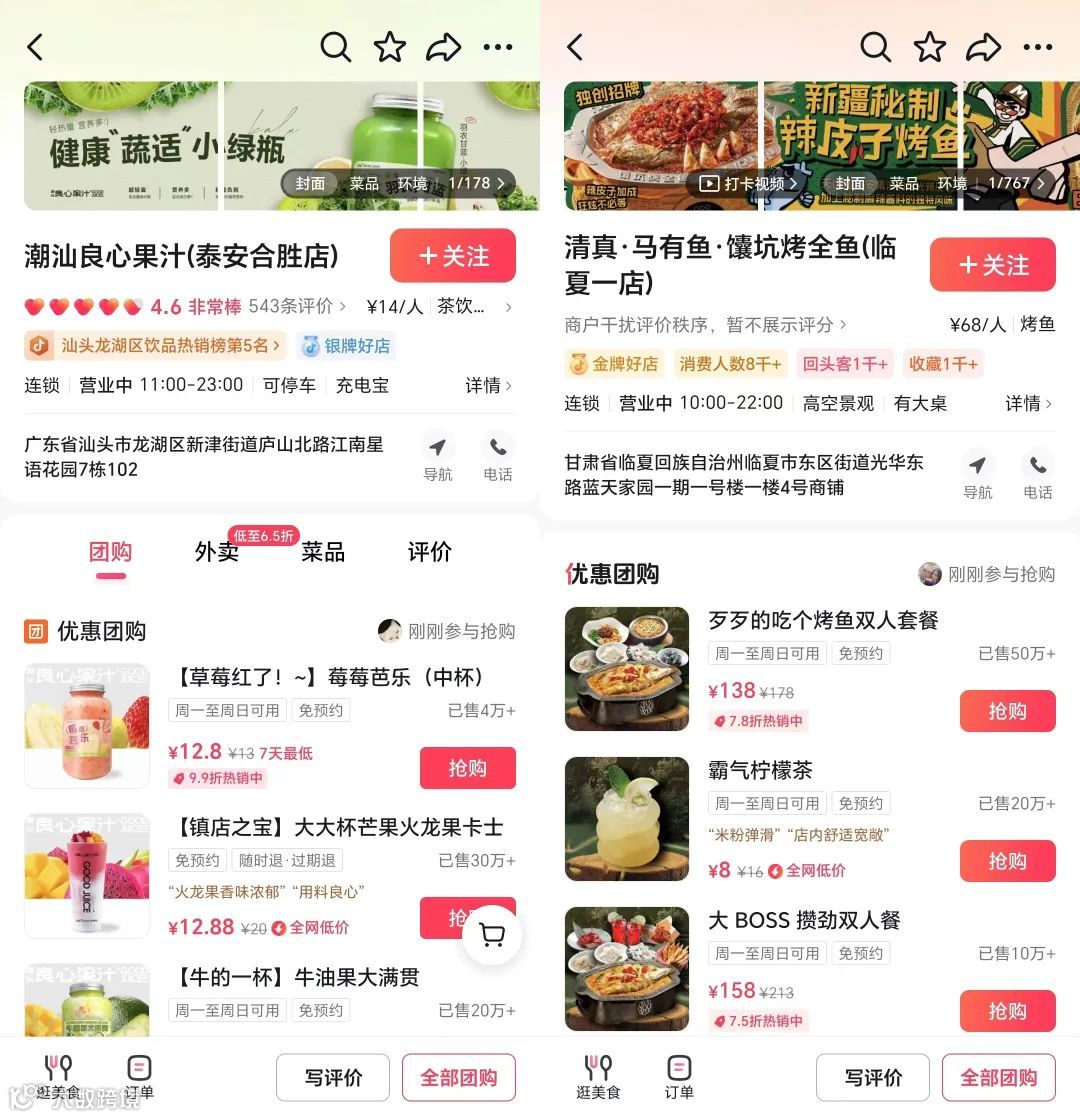This screenshot has width=1080, height=1118.
Task: Switch to the 外卖 tab
Action: 216,553
